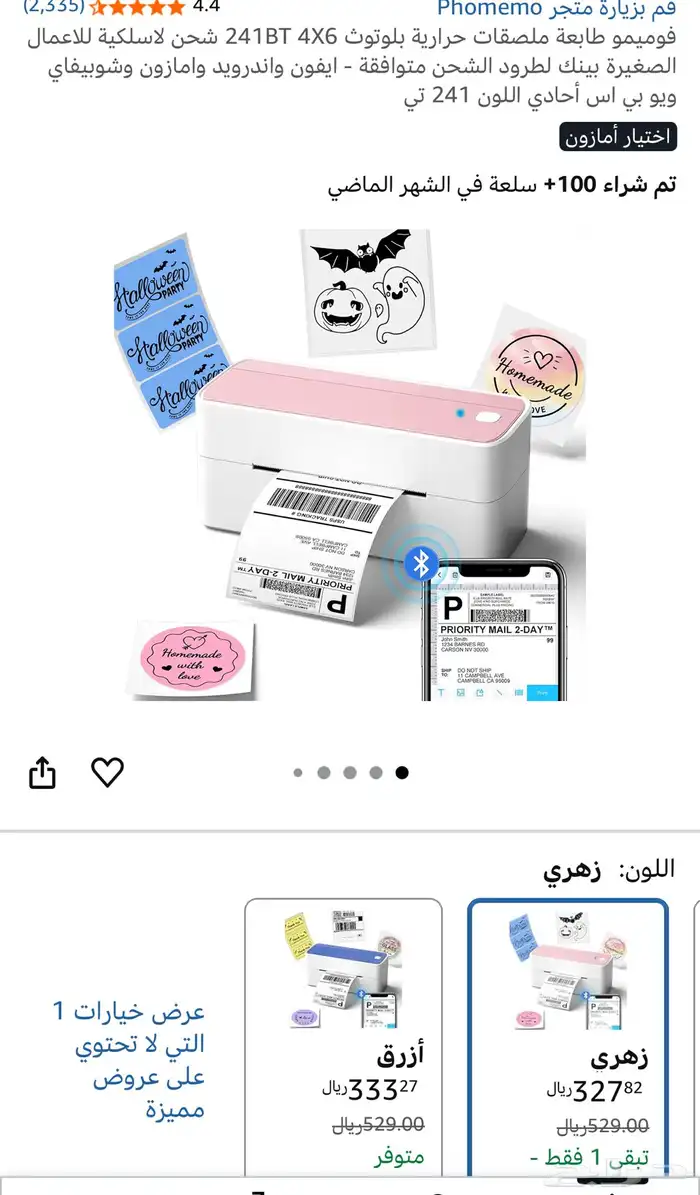700x1195 pixels.
Task: Share this product
Action: (x=43, y=773)
